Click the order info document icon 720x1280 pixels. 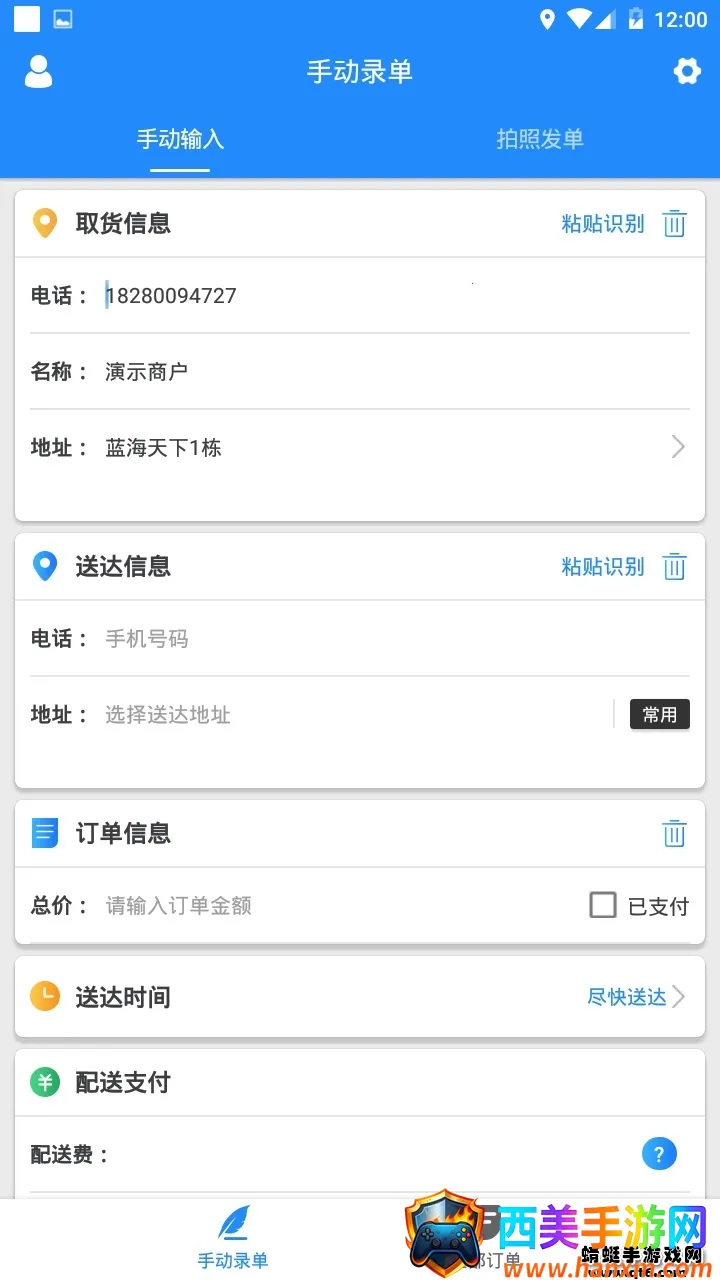point(44,833)
